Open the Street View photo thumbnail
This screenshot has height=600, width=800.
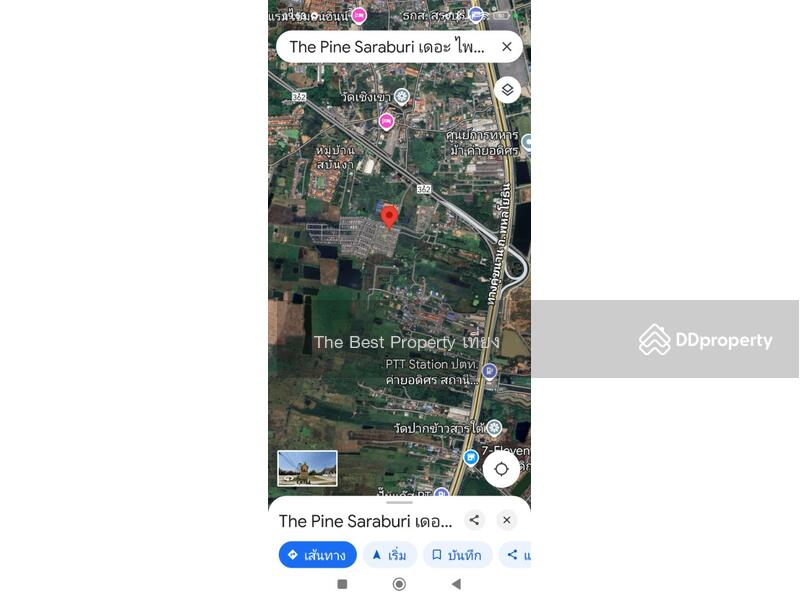307,468
